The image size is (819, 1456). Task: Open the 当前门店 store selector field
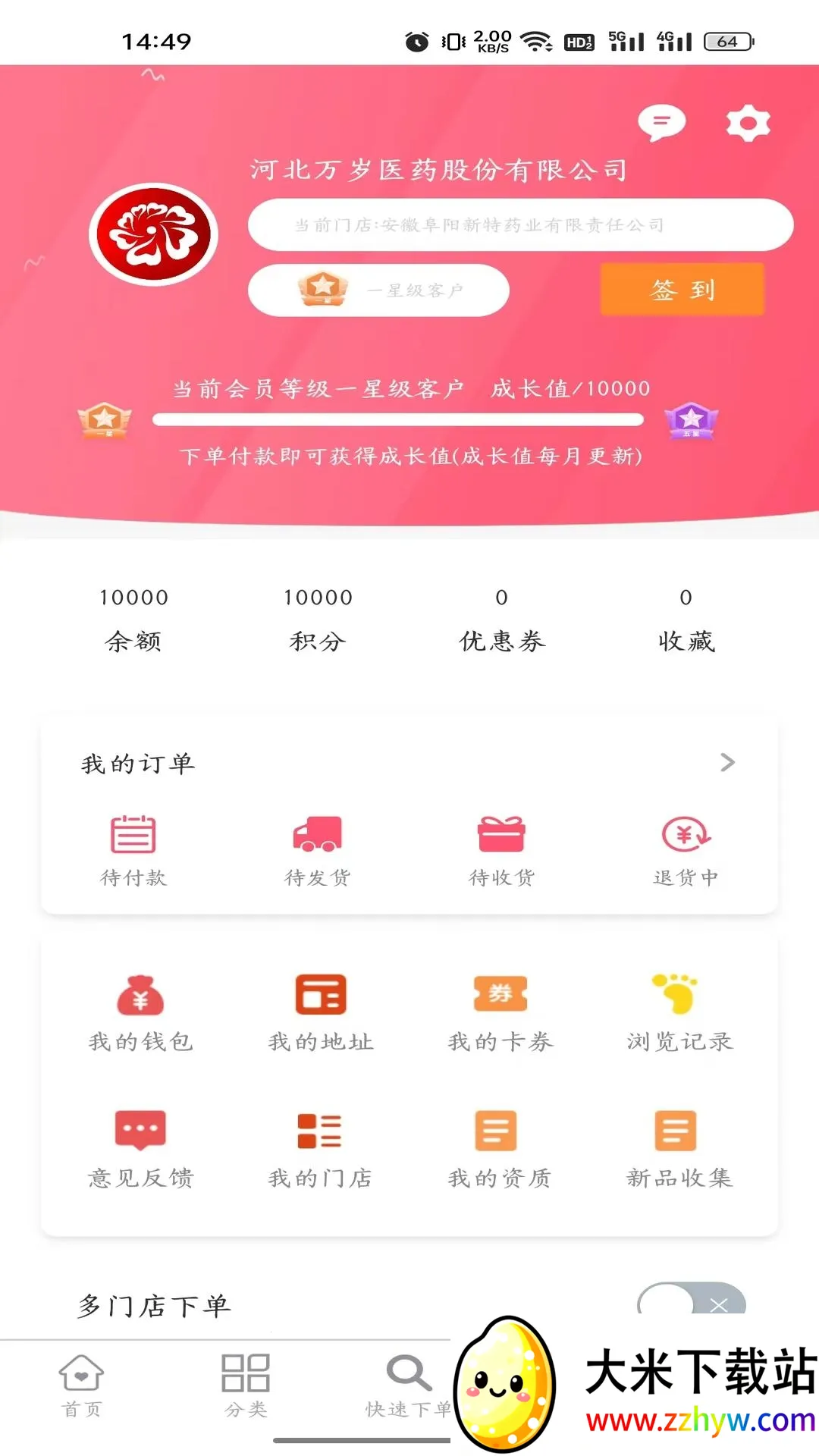(x=520, y=224)
